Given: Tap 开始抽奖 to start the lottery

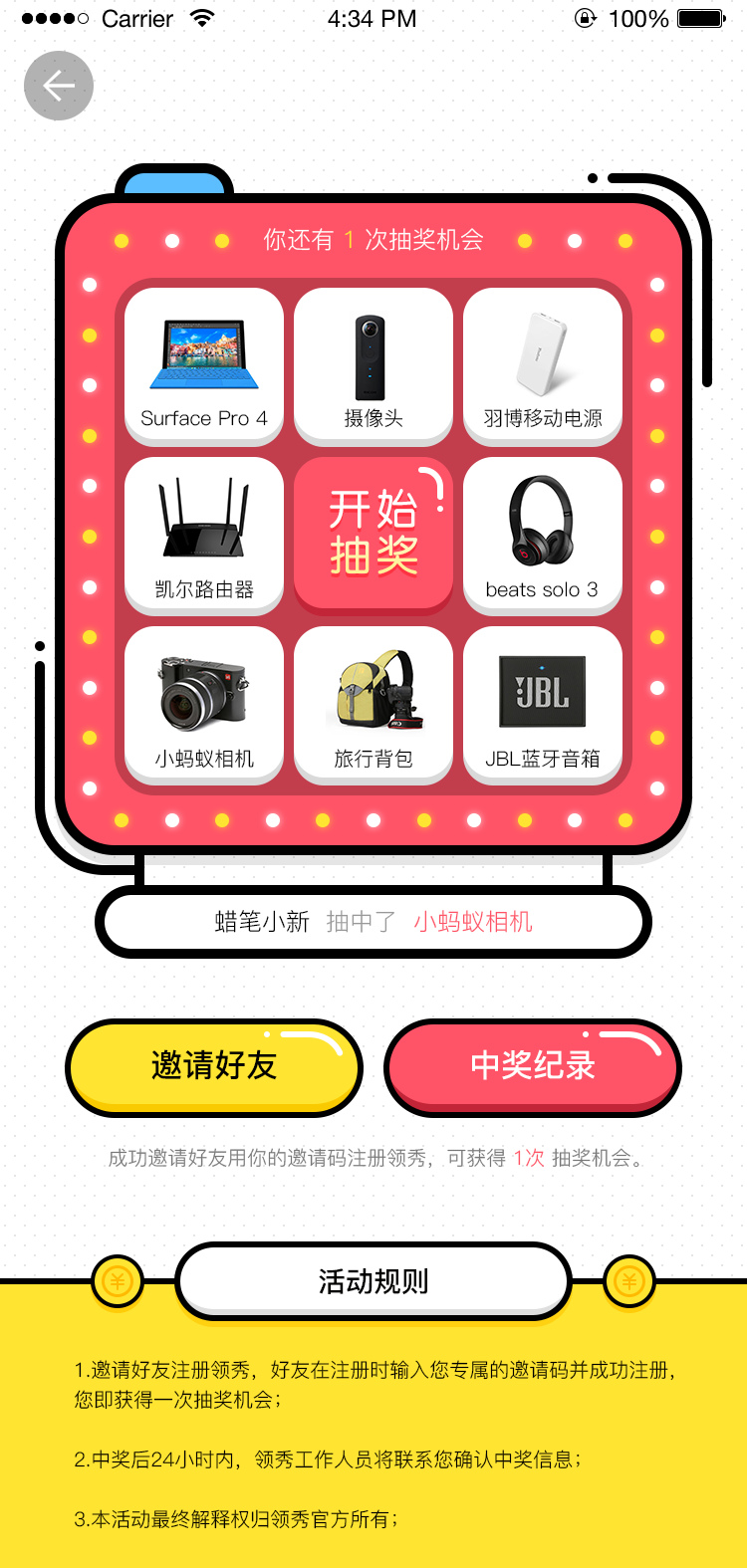Looking at the screenshot, I should point(373,534).
